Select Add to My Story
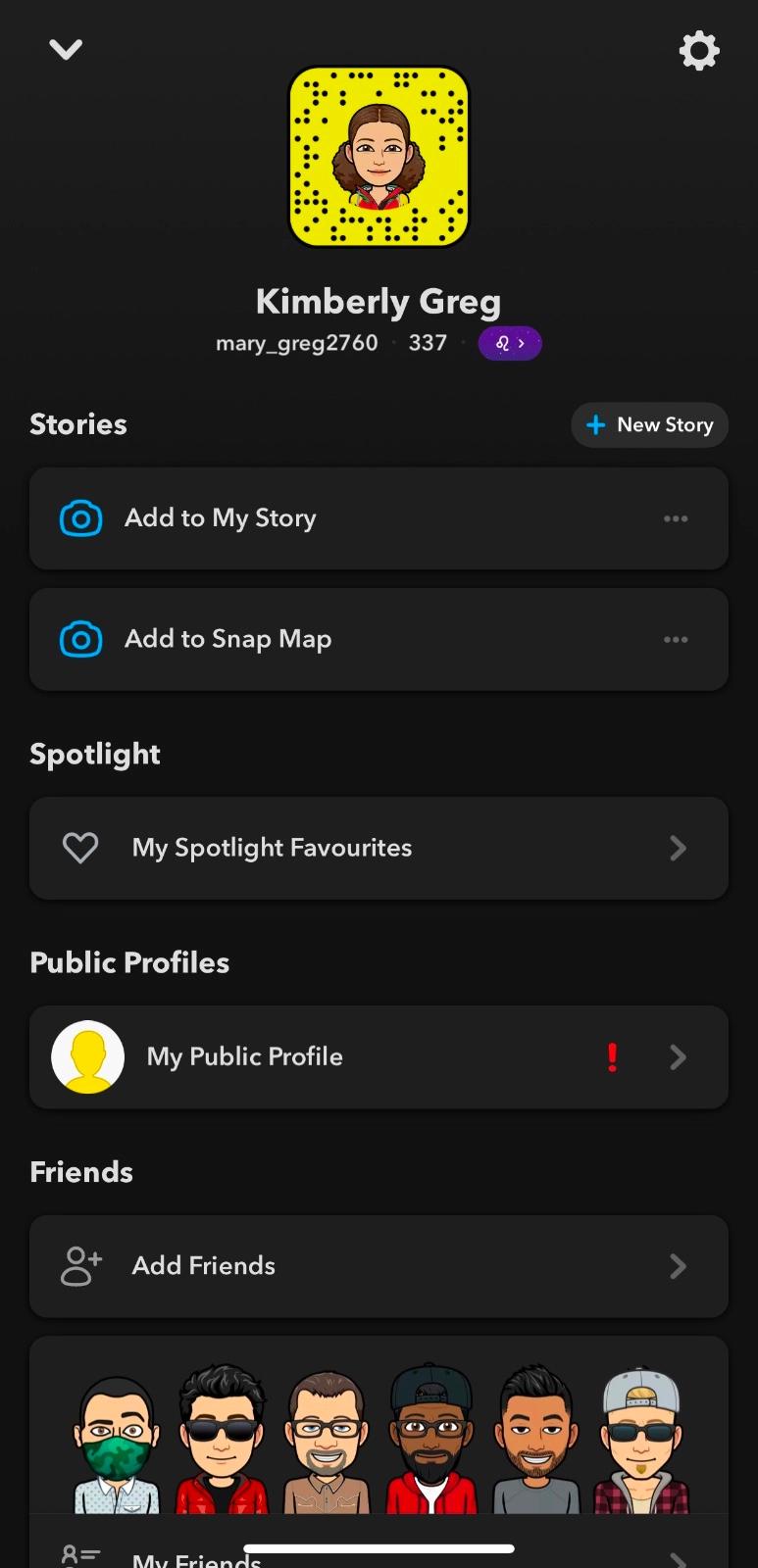The height and width of the screenshot is (1568, 758). [x=294, y=518]
